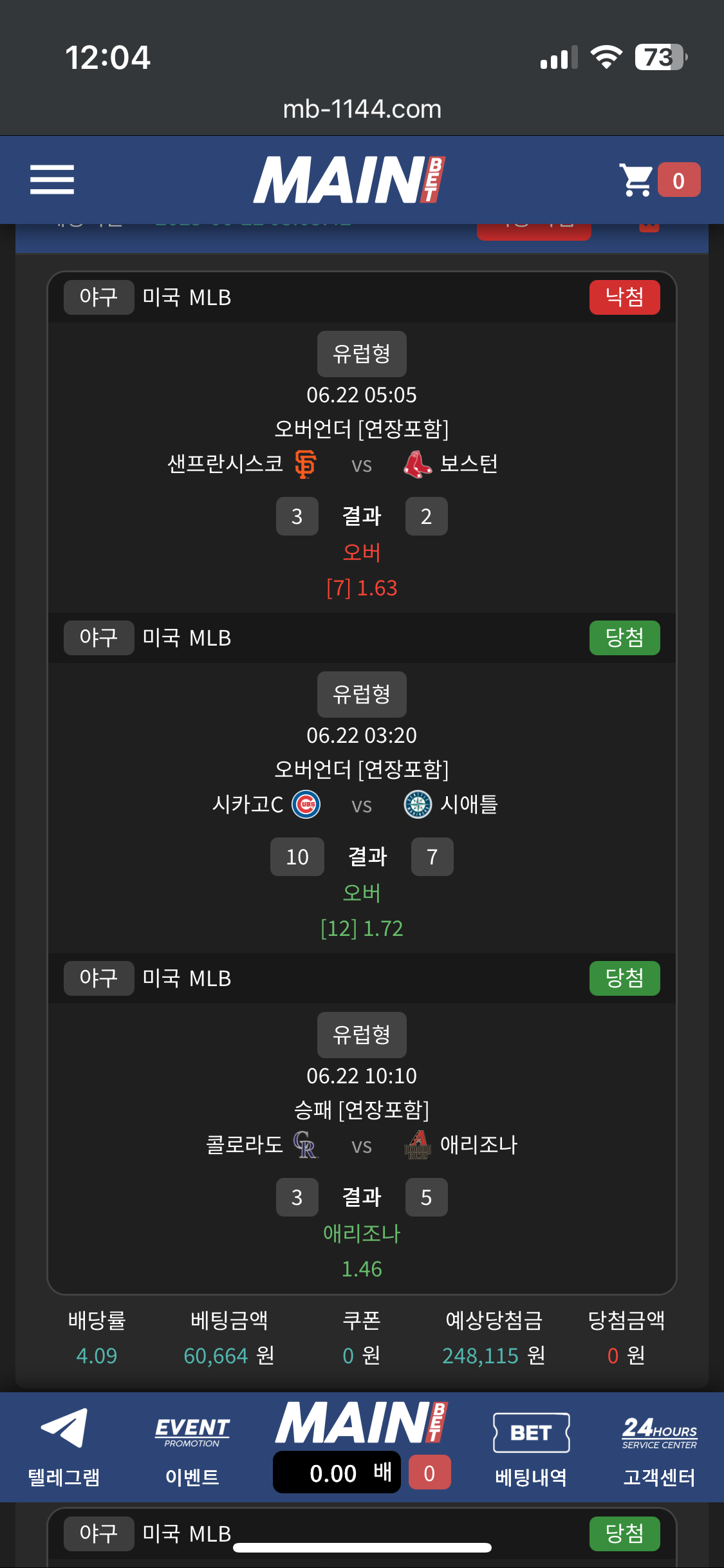The height and width of the screenshot is (1568, 724).
Task: Open the bet slip showing 0.00 배
Action: [337, 1473]
